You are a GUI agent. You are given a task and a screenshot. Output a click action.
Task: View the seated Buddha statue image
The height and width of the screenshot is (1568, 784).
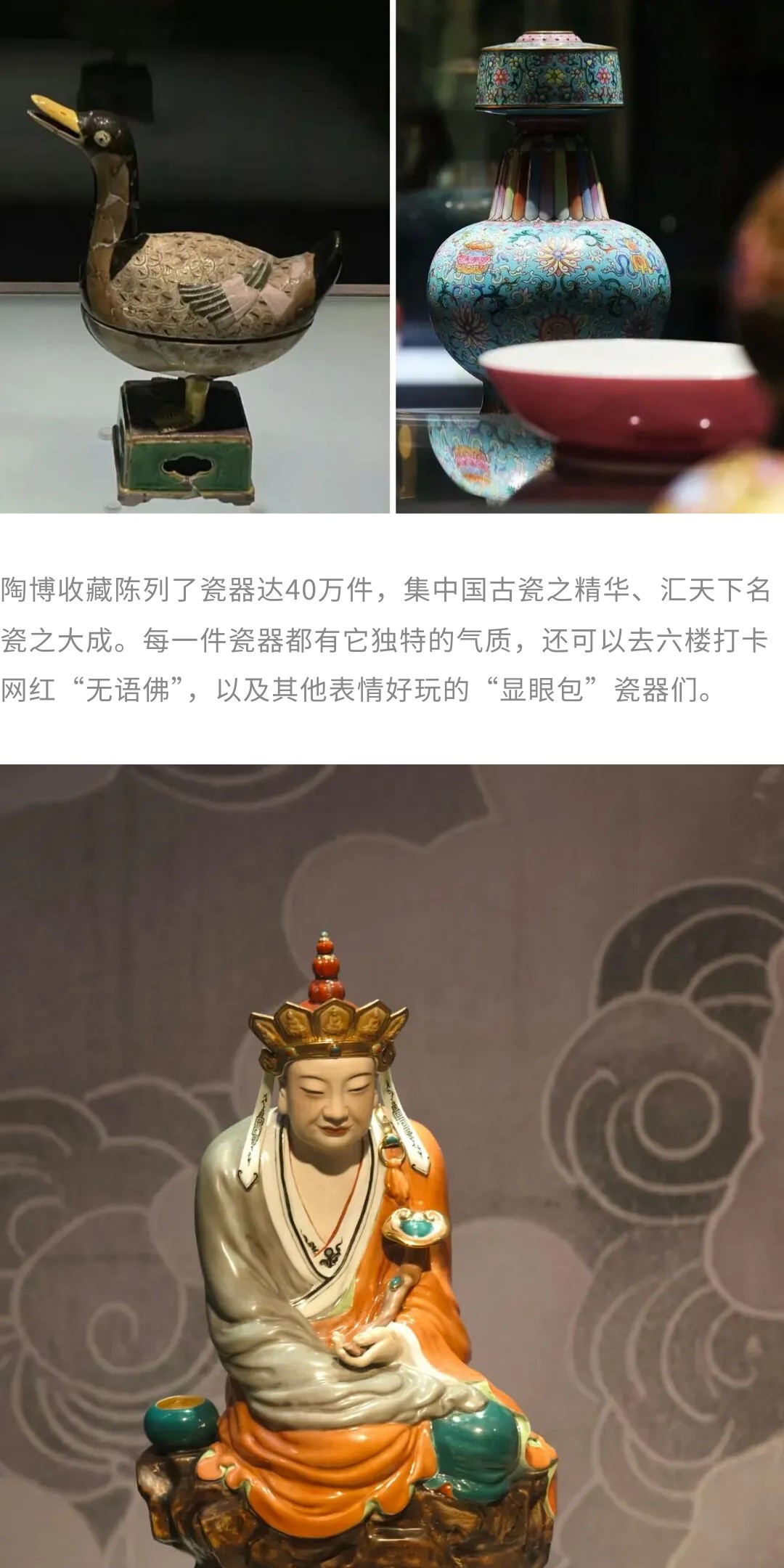coord(392,1165)
